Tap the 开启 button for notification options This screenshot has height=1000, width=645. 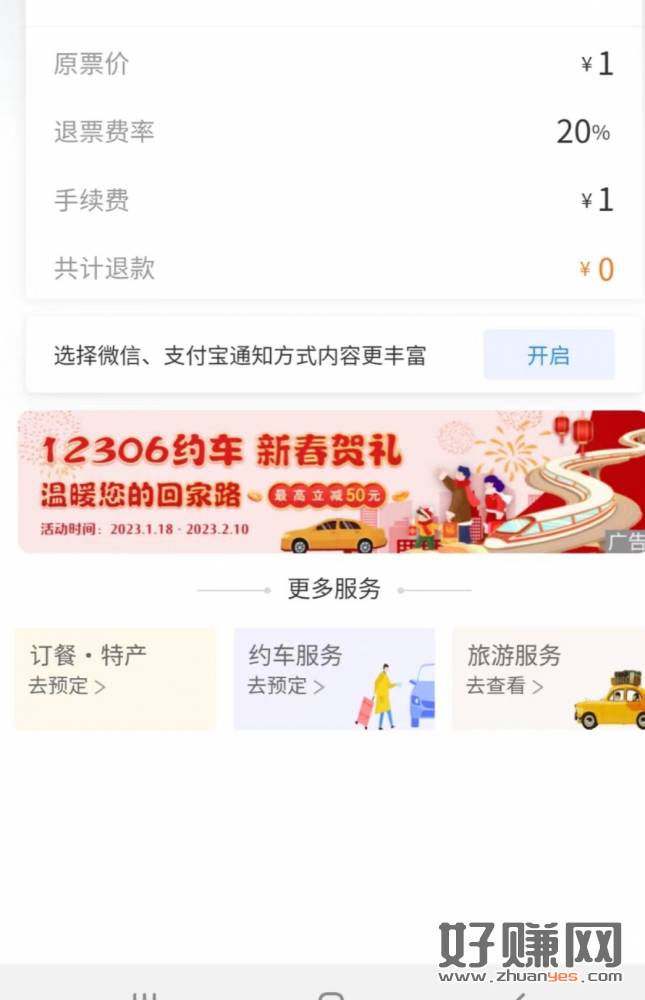pos(548,355)
